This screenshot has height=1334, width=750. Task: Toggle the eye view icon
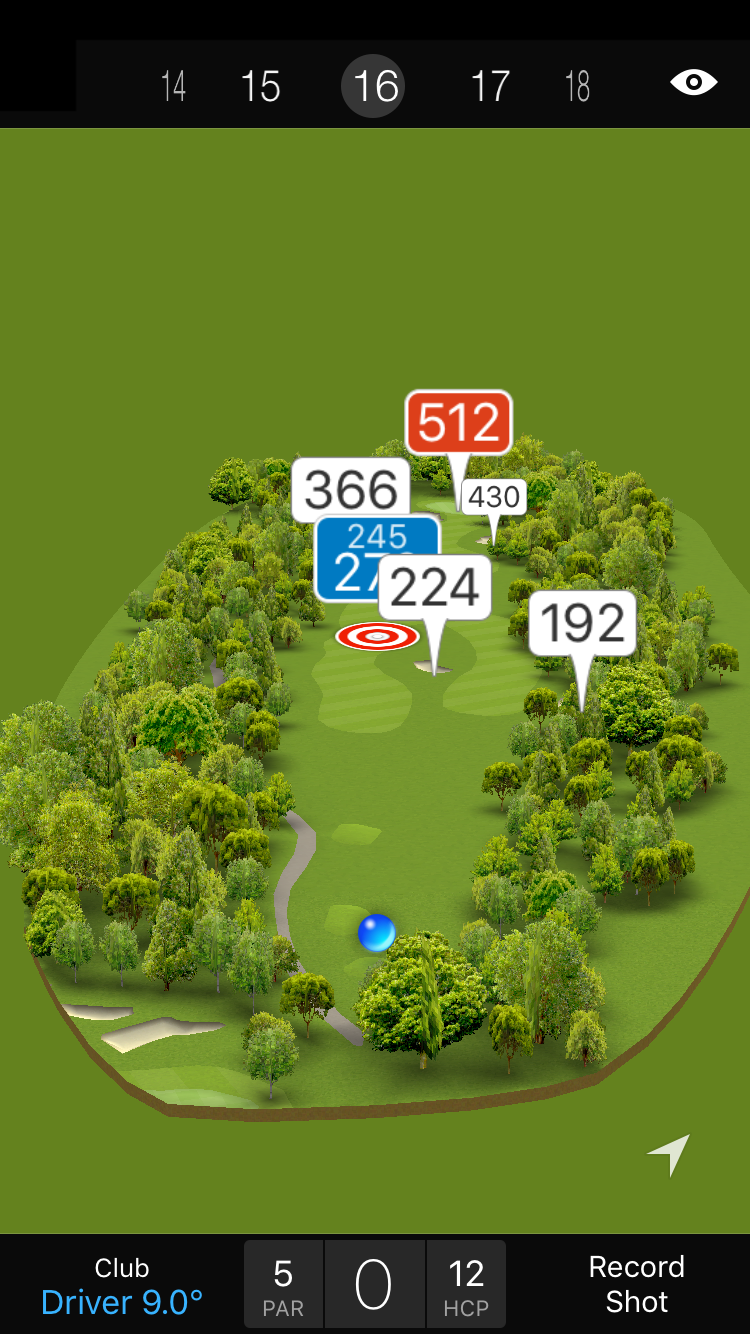(693, 83)
